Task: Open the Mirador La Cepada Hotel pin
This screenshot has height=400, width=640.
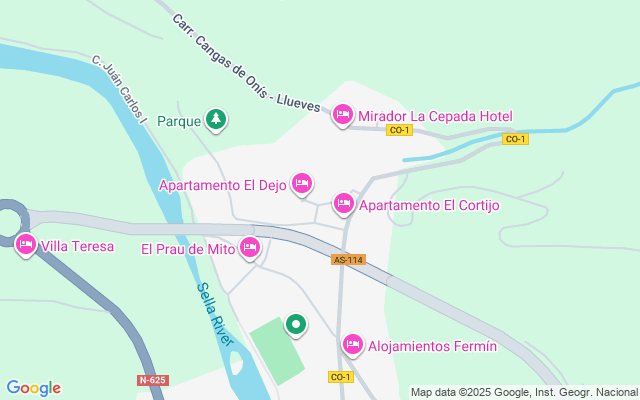Action: (x=343, y=116)
